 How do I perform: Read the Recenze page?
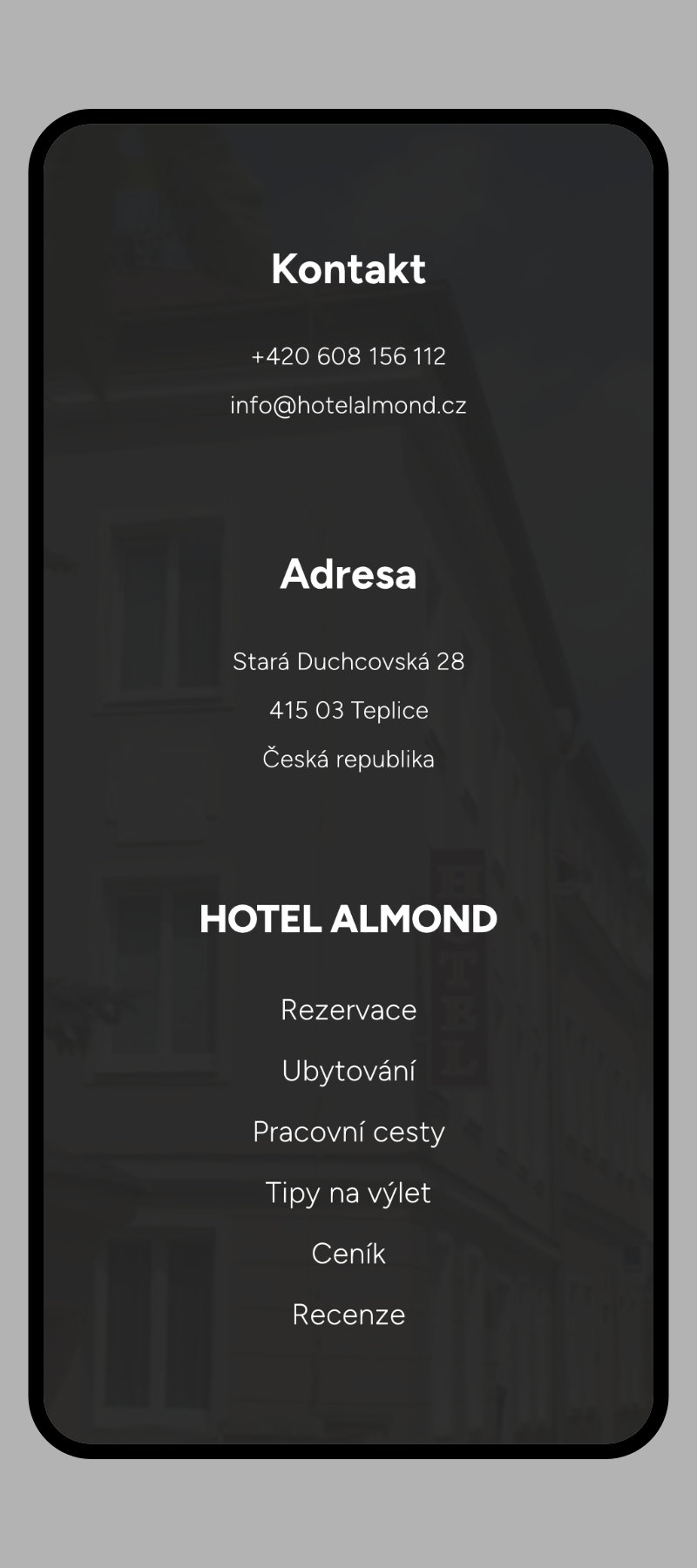point(348,1315)
